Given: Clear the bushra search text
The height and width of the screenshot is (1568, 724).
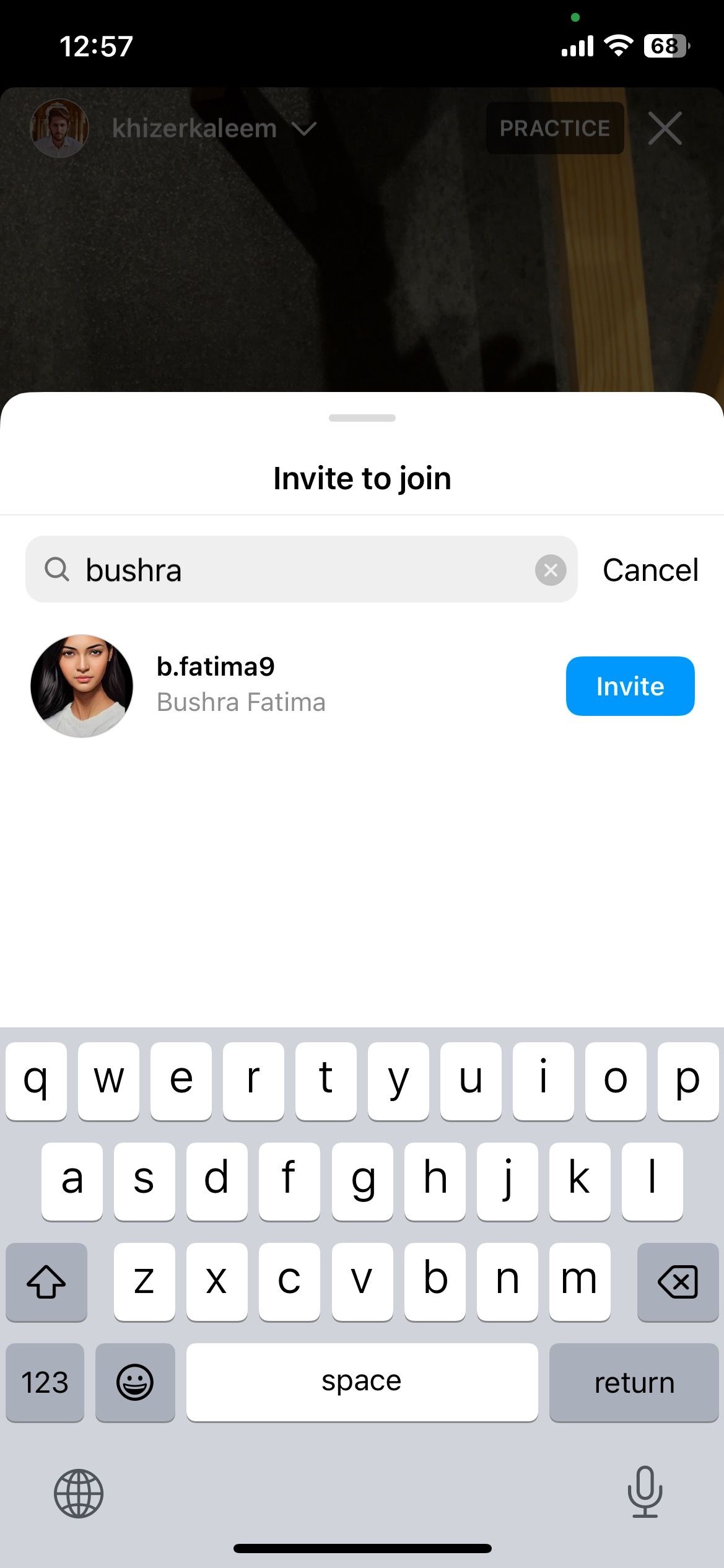Looking at the screenshot, I should click(551, 570).
